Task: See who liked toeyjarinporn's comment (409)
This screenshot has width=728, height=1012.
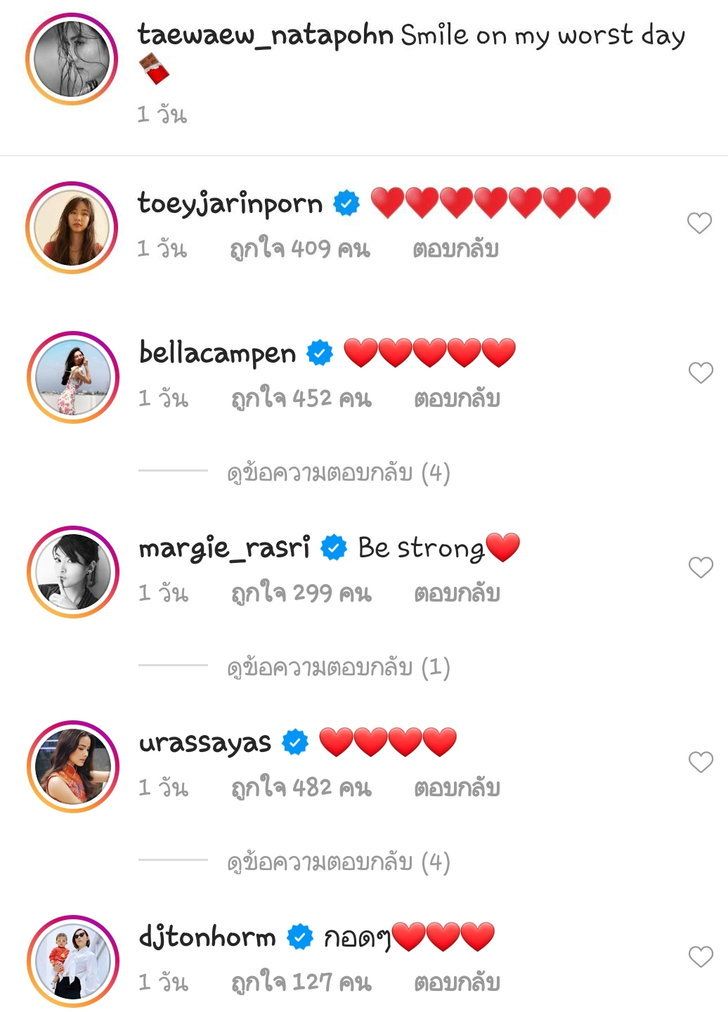Action: [300, 249]
